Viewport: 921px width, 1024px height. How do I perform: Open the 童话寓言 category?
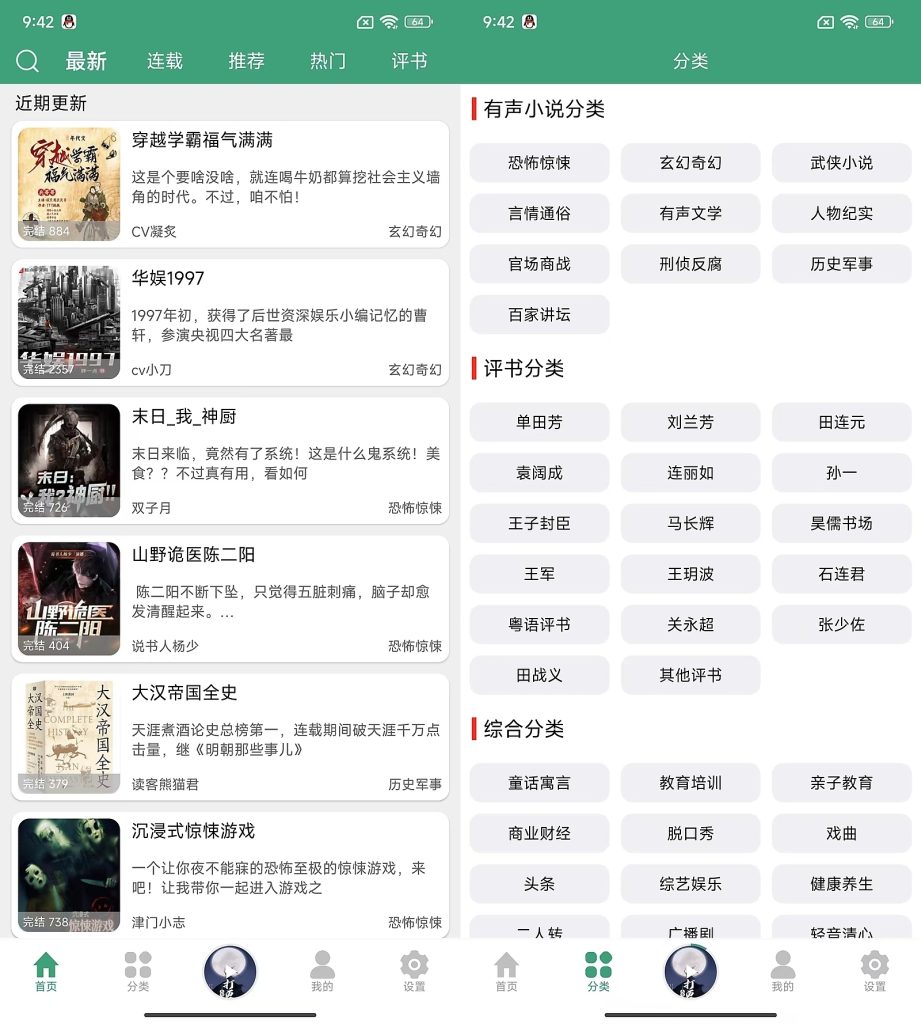coord(539,783)
